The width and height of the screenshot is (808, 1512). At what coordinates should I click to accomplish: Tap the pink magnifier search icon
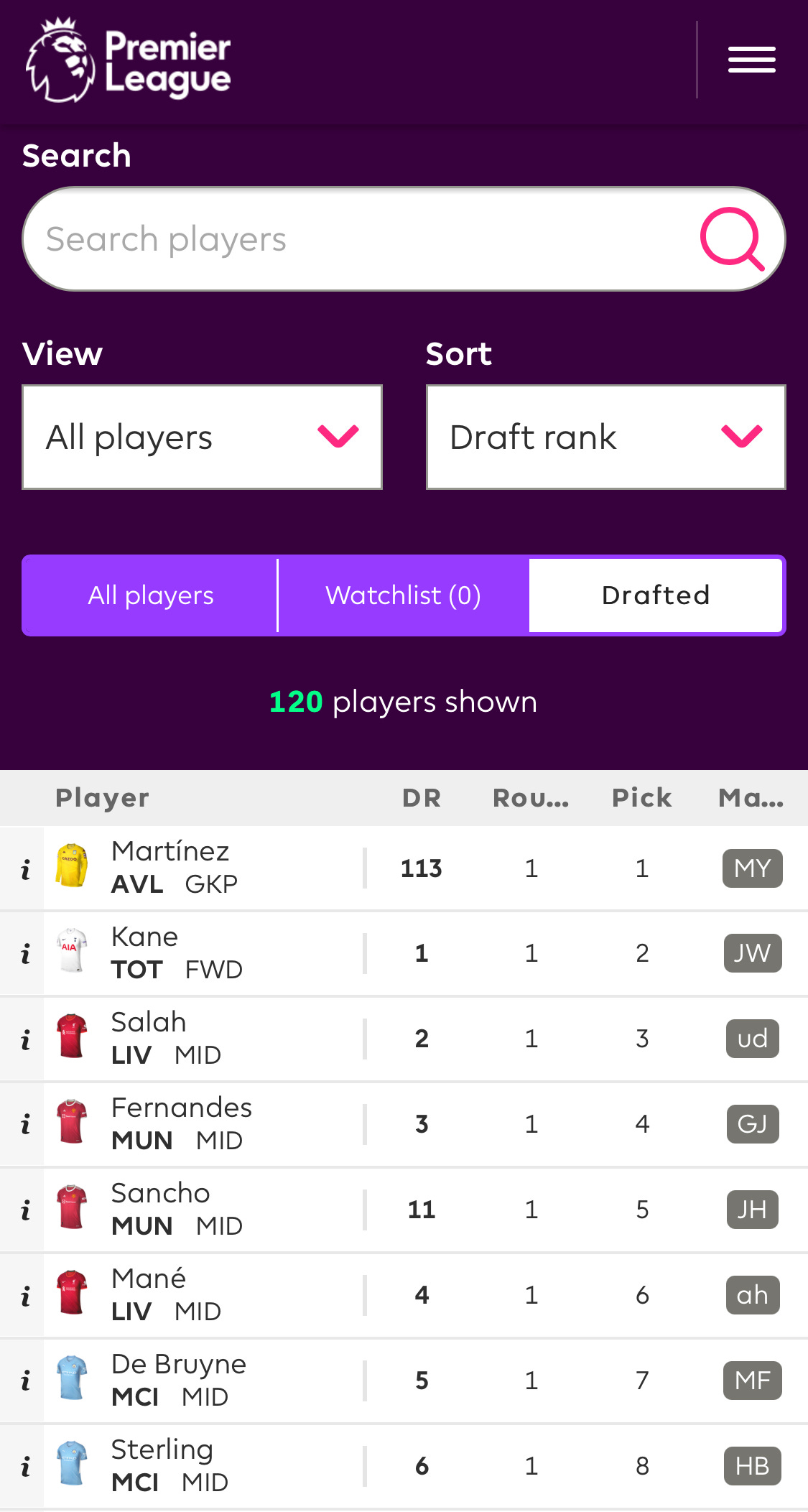(x=732, y=239)
